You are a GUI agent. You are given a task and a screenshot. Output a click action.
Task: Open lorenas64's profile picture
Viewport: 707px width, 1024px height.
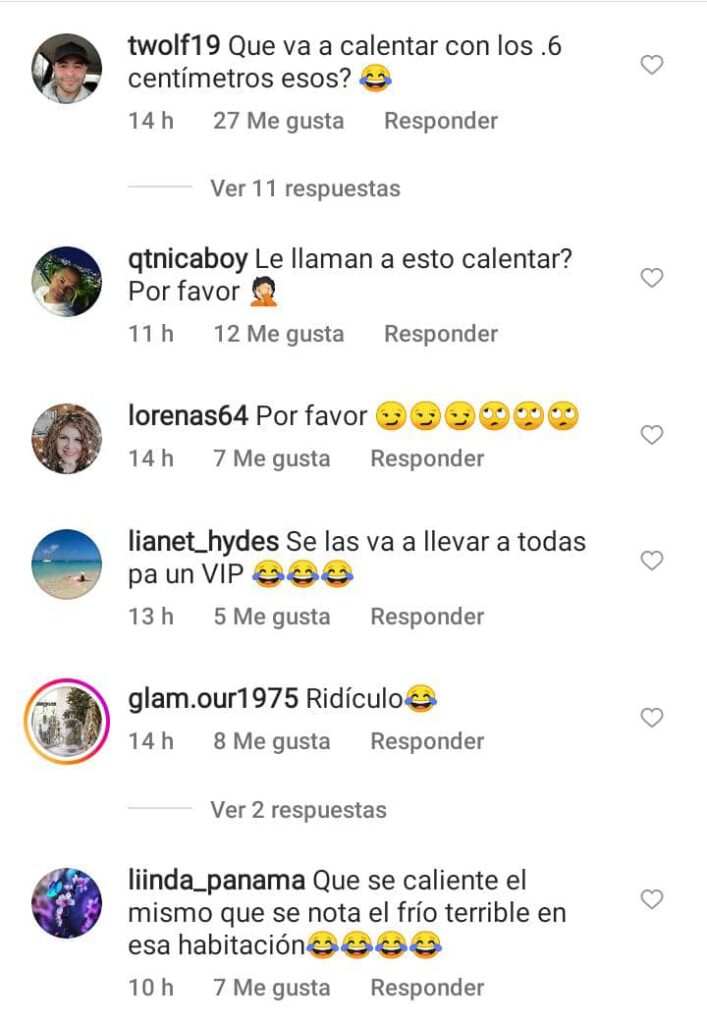(67, 438)
